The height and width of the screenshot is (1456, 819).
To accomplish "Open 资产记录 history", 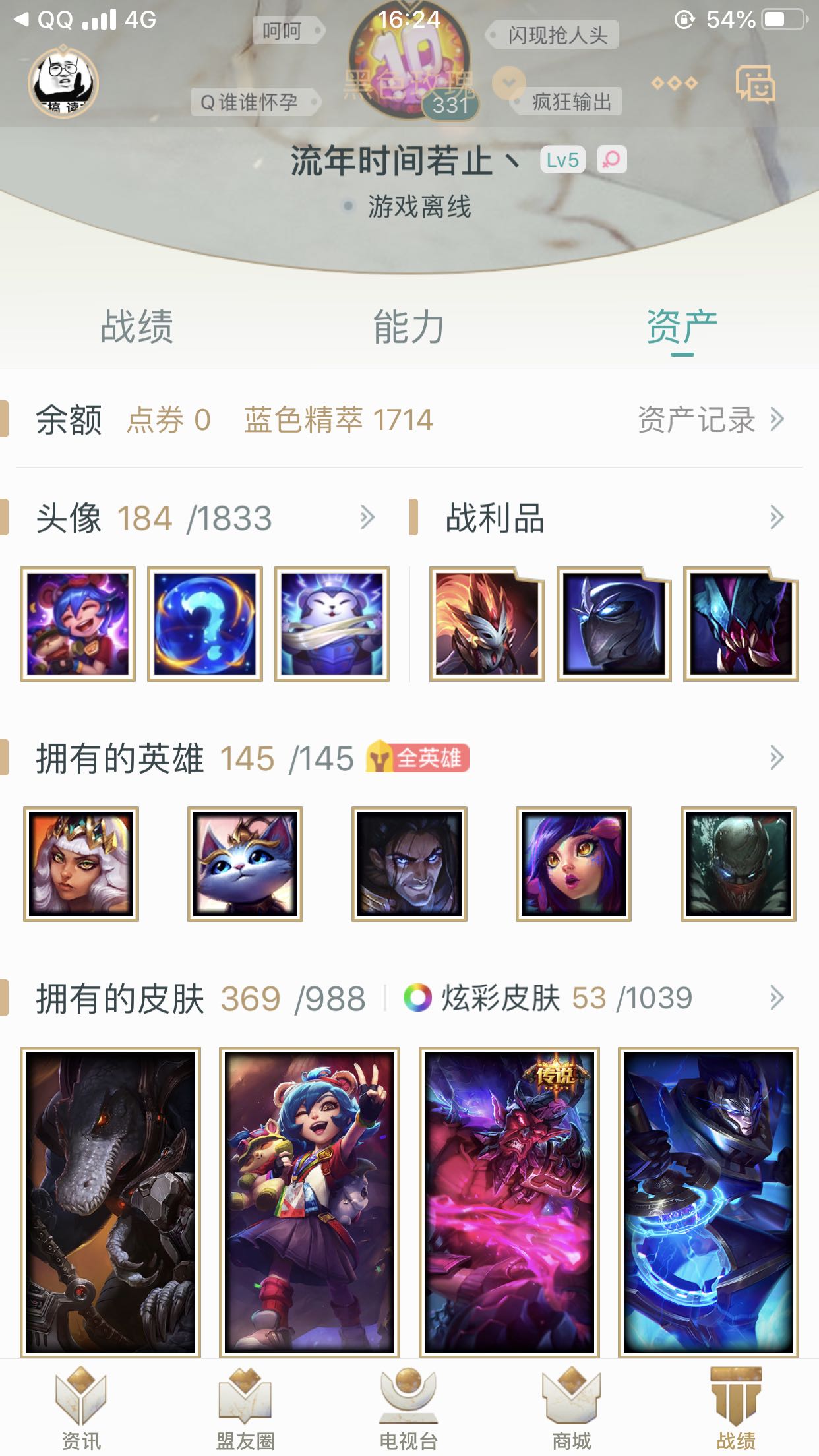I will click(710, 420).
